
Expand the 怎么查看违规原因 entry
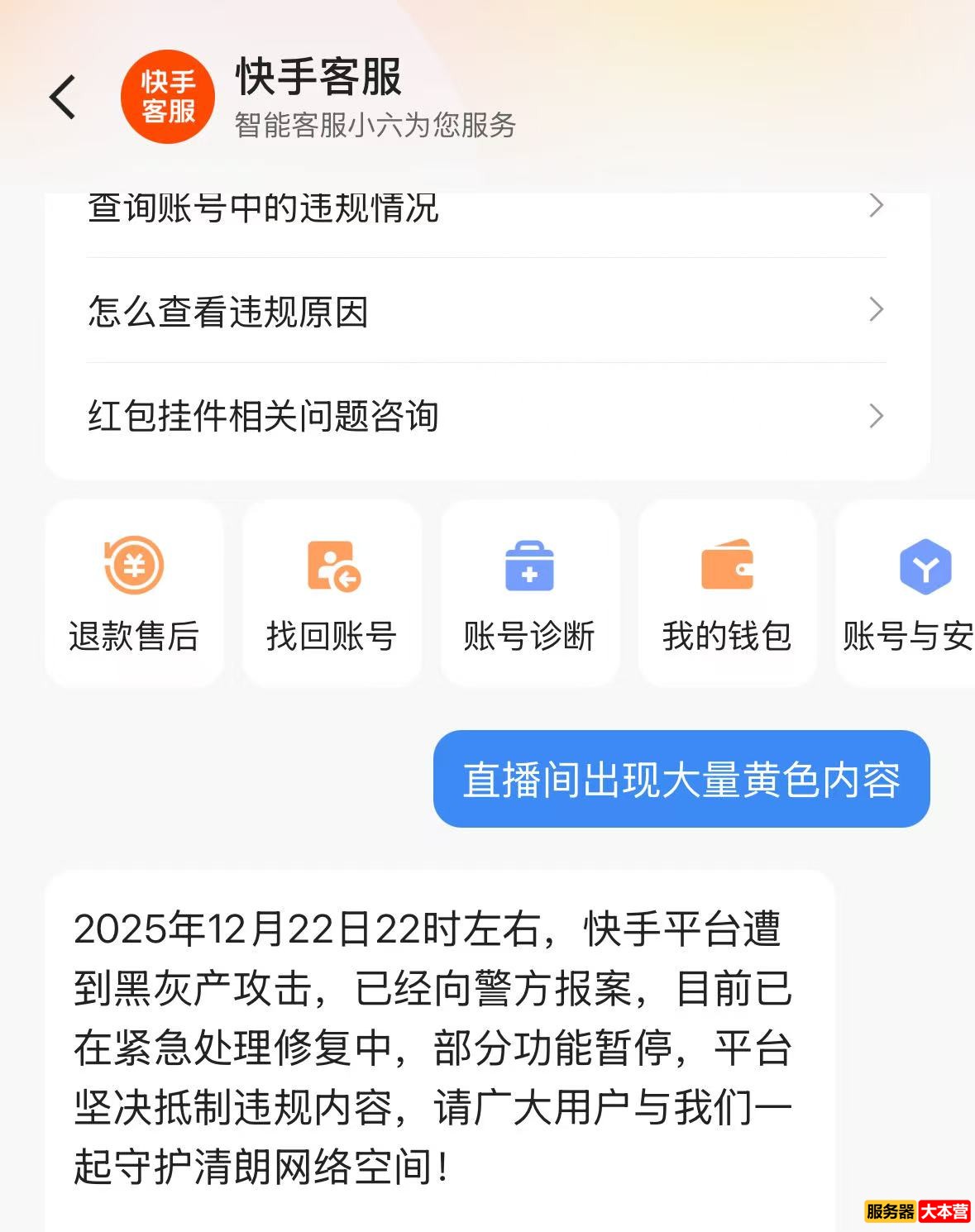tap(488, 313)
